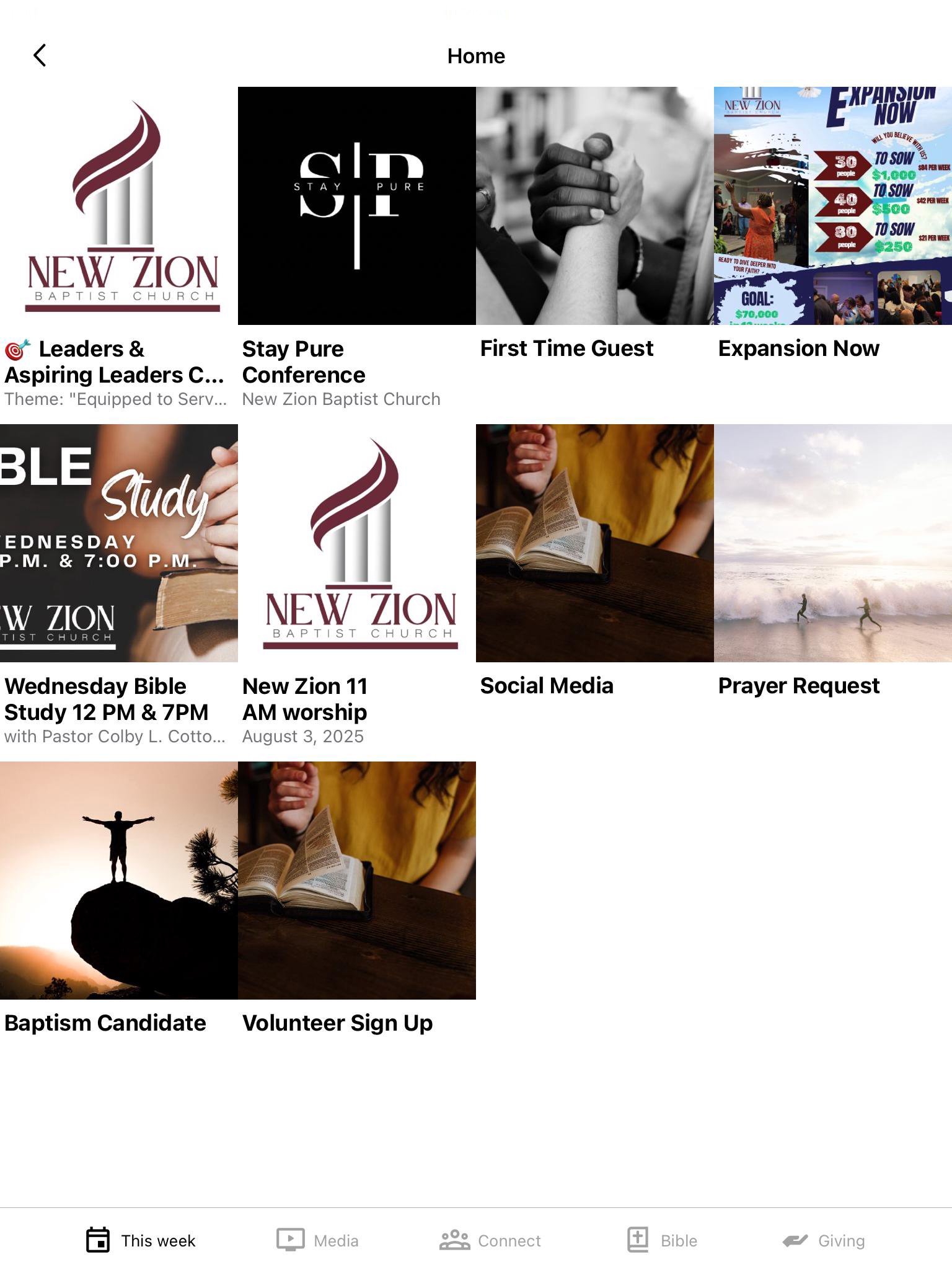Open the First Time Guest tile
The height and width of the screenshot is (1270, 952).
[x=595, y=206]
